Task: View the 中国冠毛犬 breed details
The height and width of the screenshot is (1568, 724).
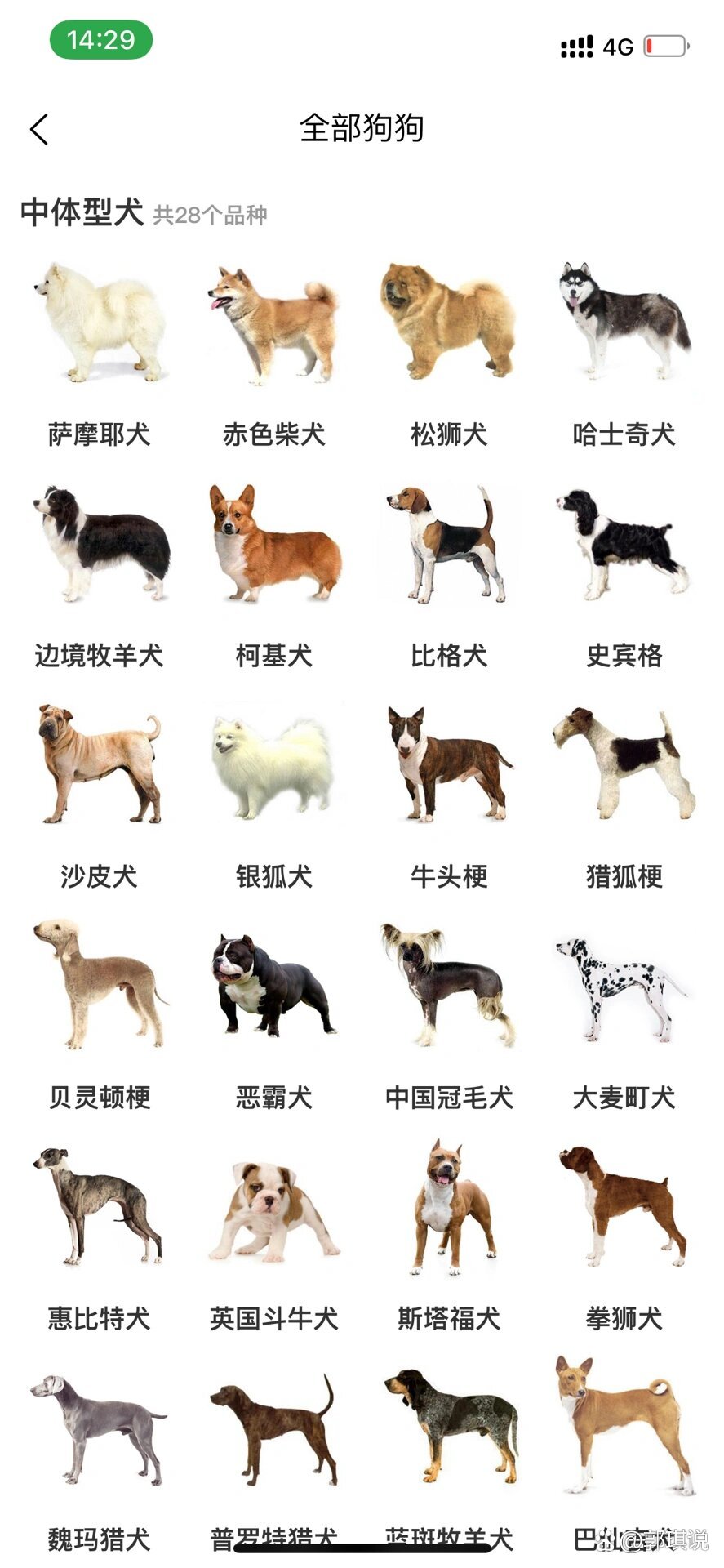Action: coord(449,1017)
